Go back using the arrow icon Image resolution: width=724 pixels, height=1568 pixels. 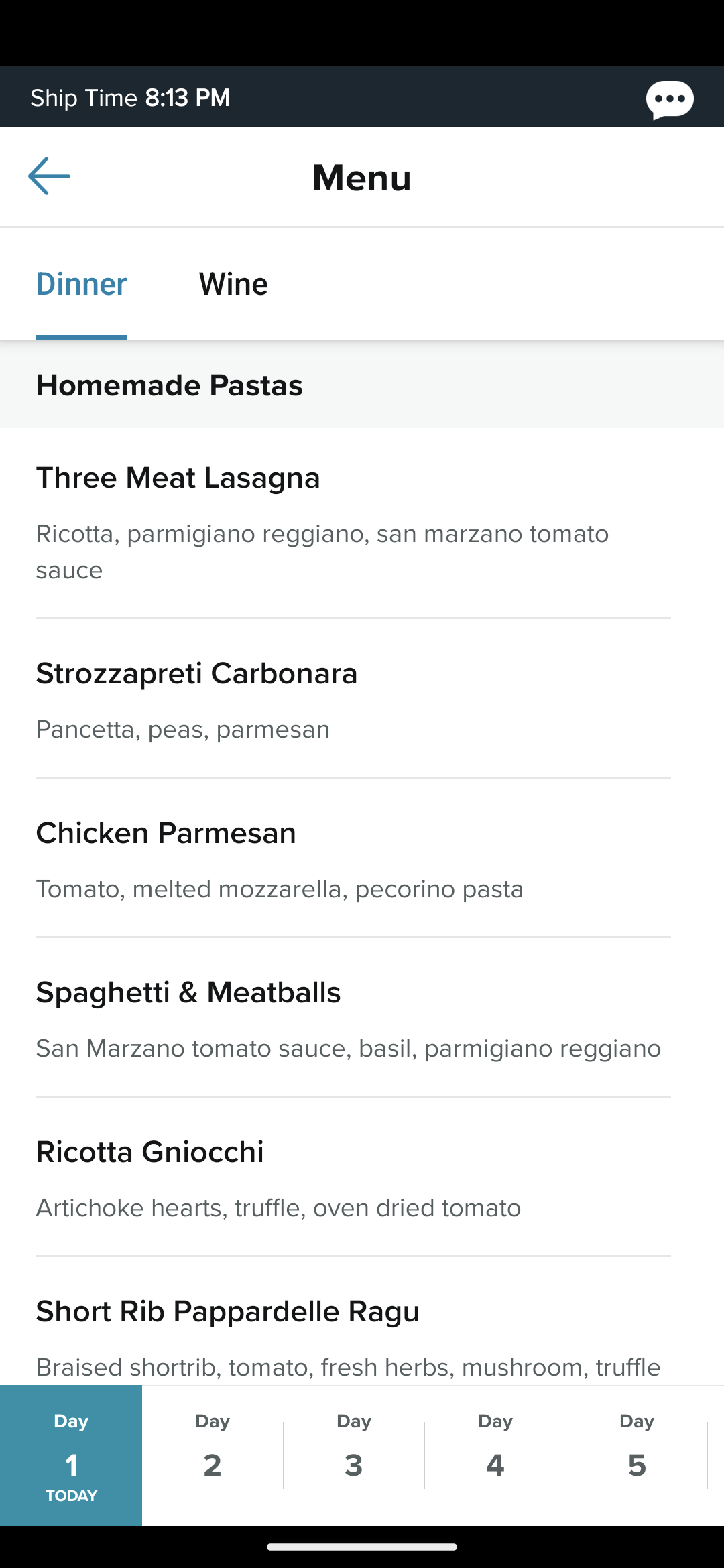[x=49, y=176]
